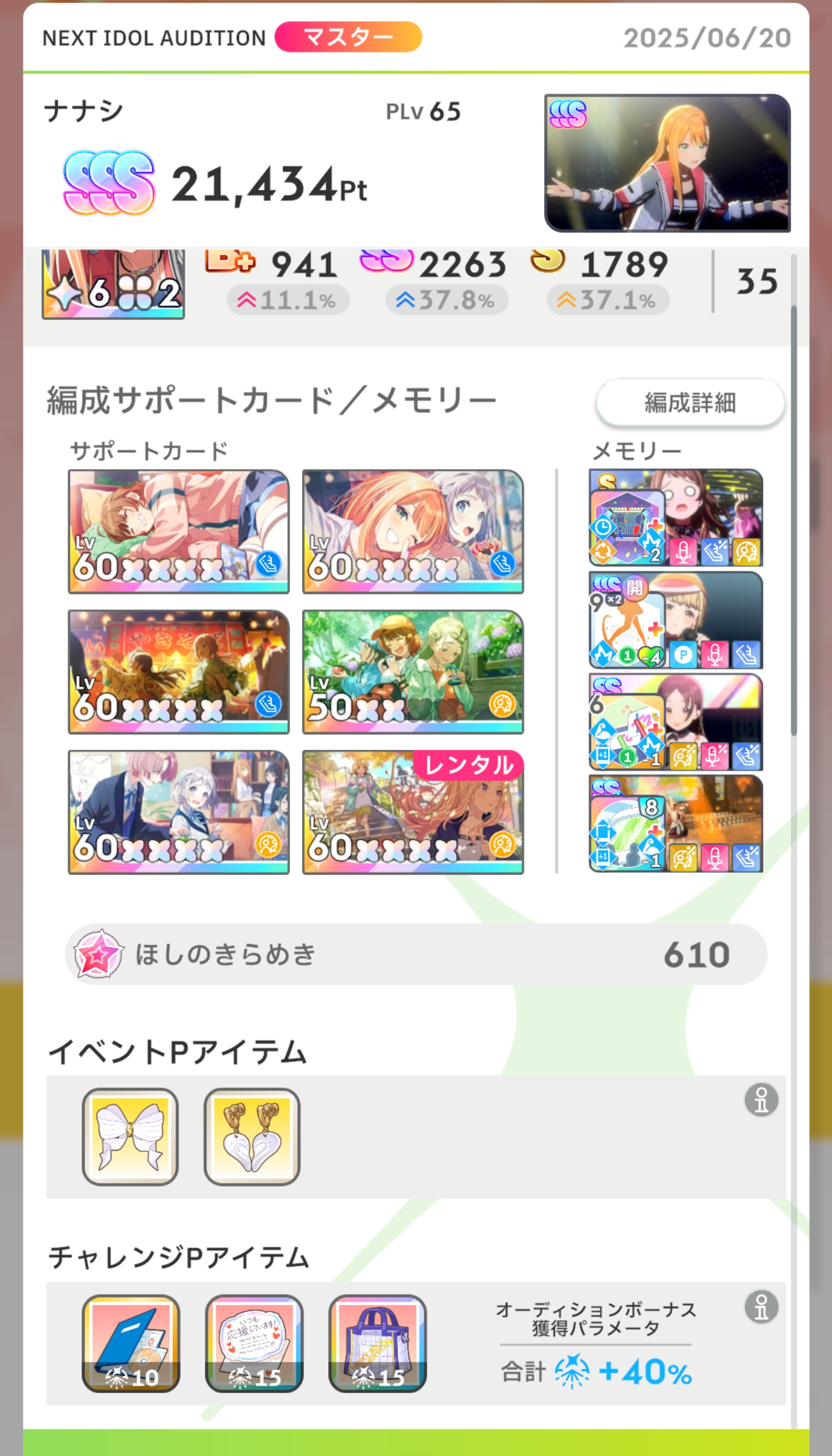View the SSS idol stage thumbnail
832x1456 pixels.
(x=667, y=163)
